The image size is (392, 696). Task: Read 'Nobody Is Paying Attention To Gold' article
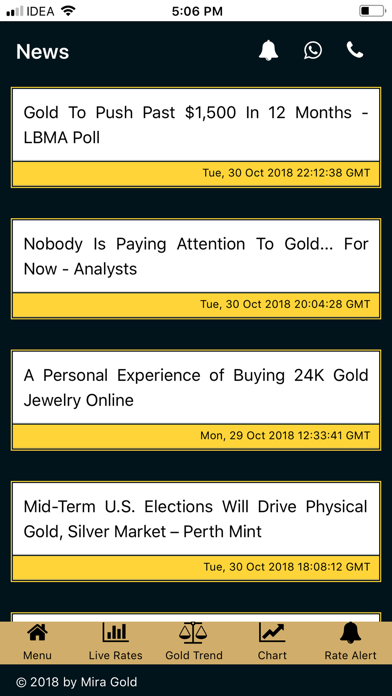point(196,269)
